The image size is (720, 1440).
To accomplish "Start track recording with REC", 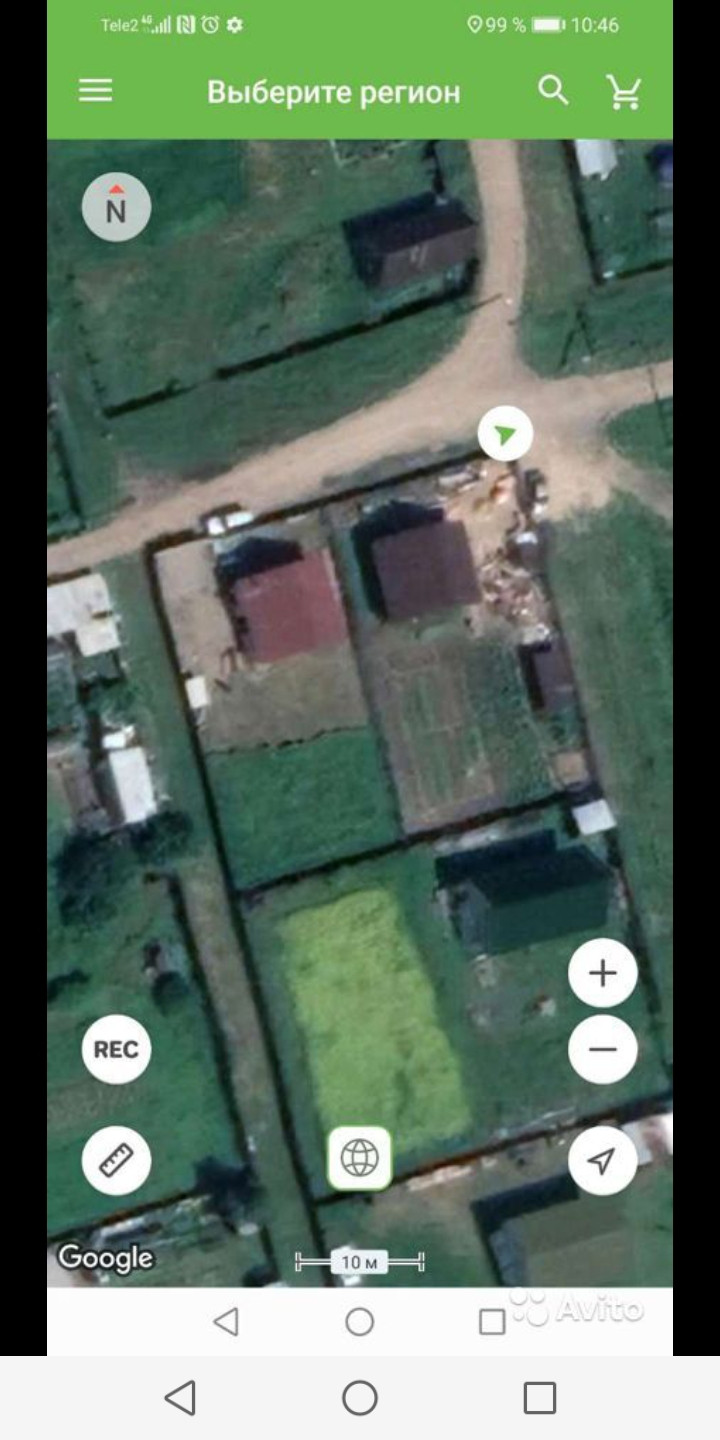I will pos(116,1049).
